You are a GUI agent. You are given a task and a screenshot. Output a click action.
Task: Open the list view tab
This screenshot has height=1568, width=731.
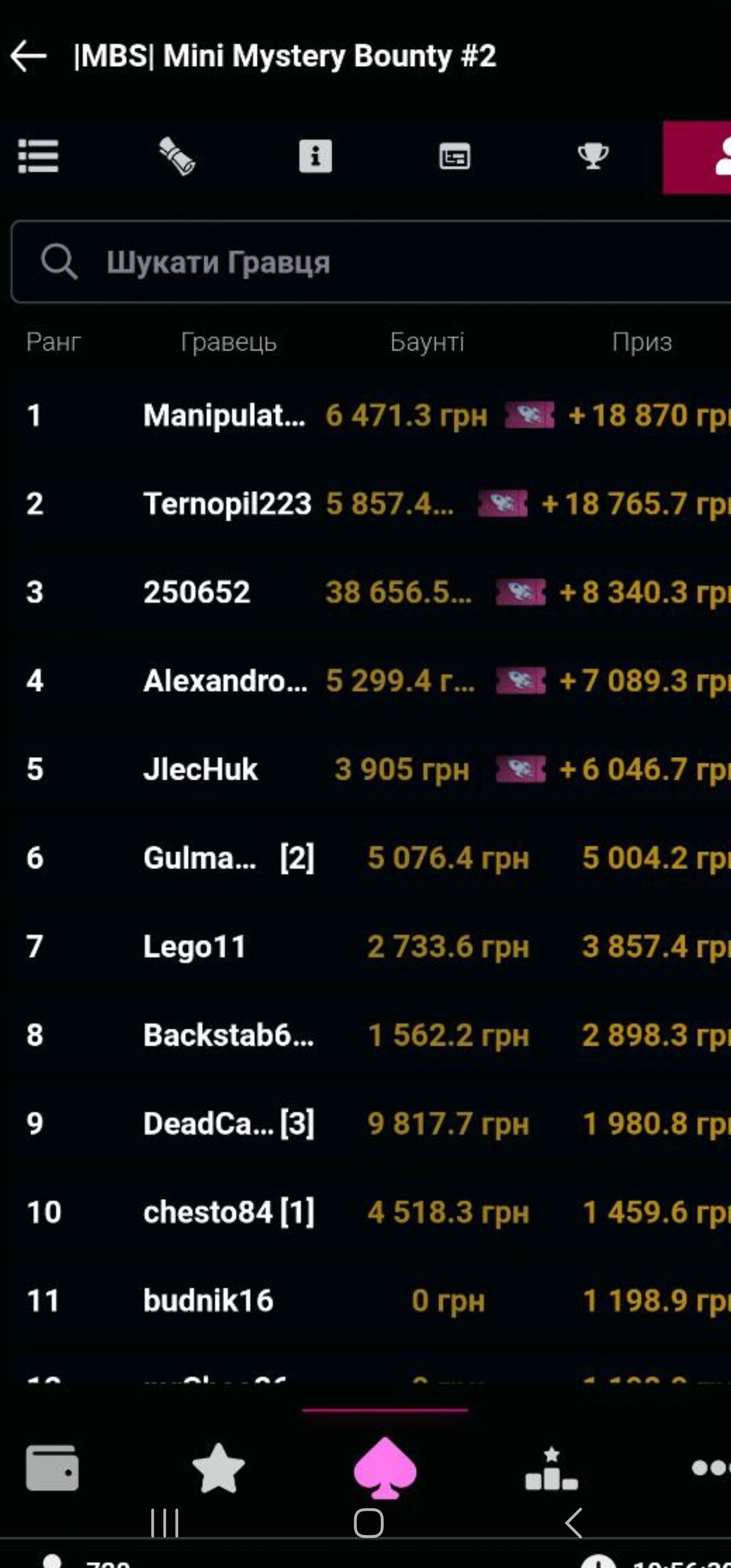(38, 157)
